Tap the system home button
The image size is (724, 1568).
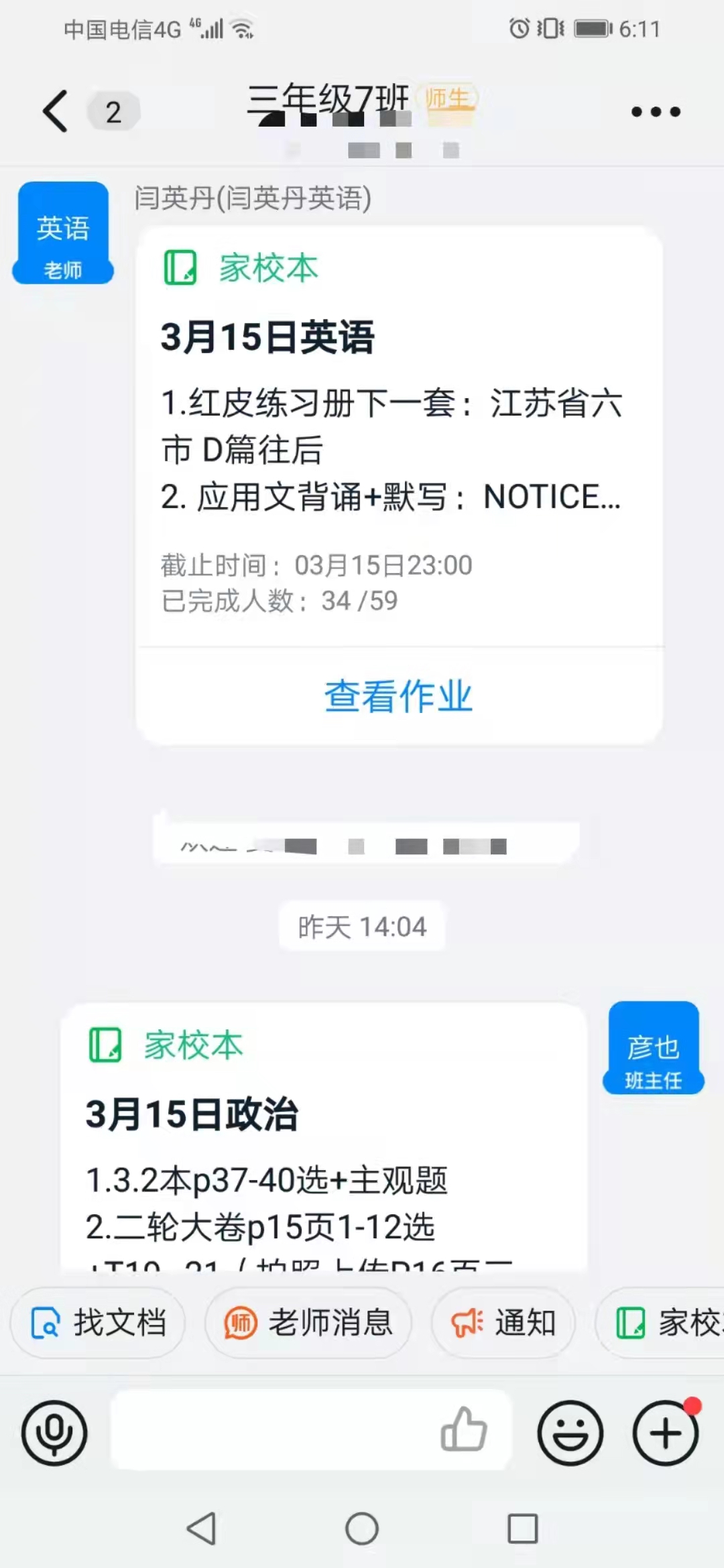pos(362,1529)
